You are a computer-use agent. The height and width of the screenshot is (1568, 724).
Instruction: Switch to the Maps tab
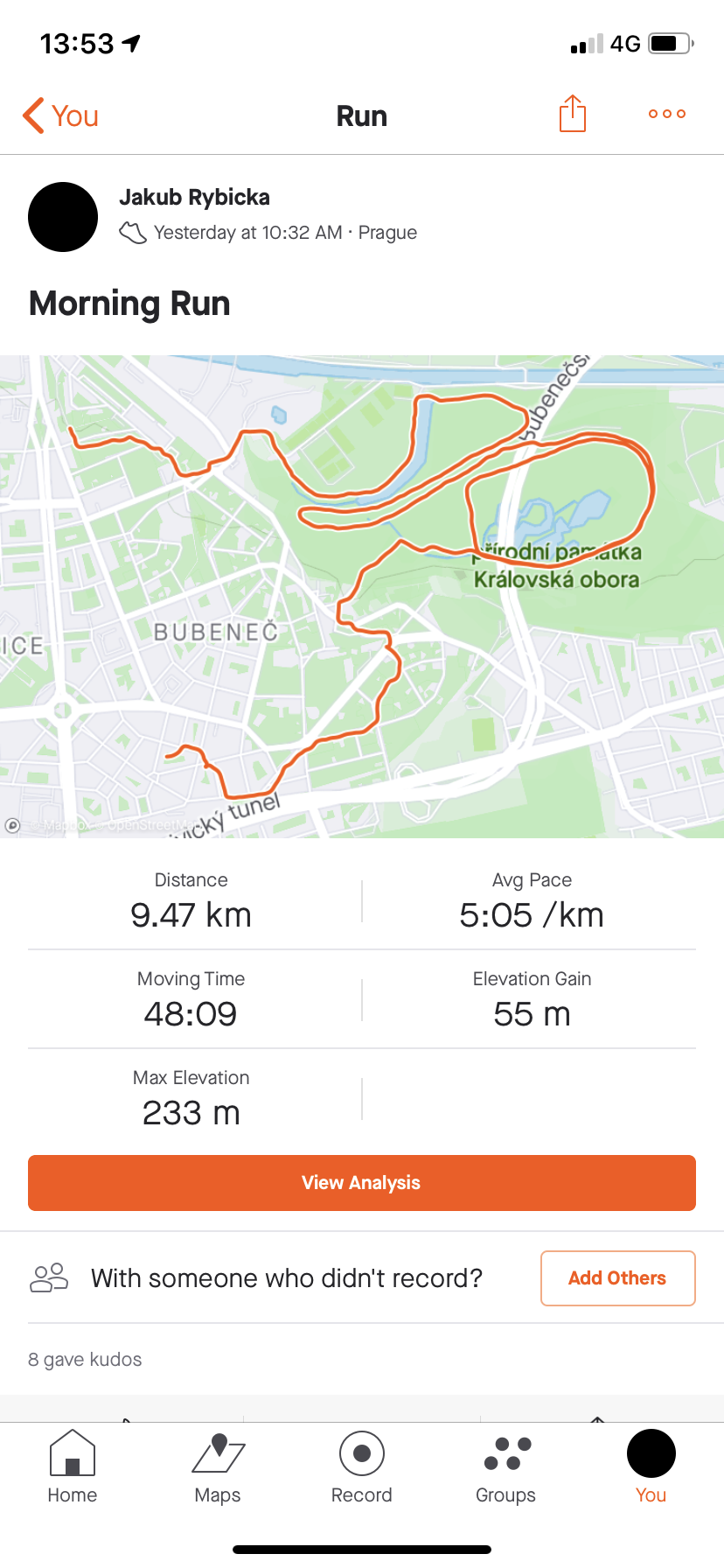[x=218, y=1467]
